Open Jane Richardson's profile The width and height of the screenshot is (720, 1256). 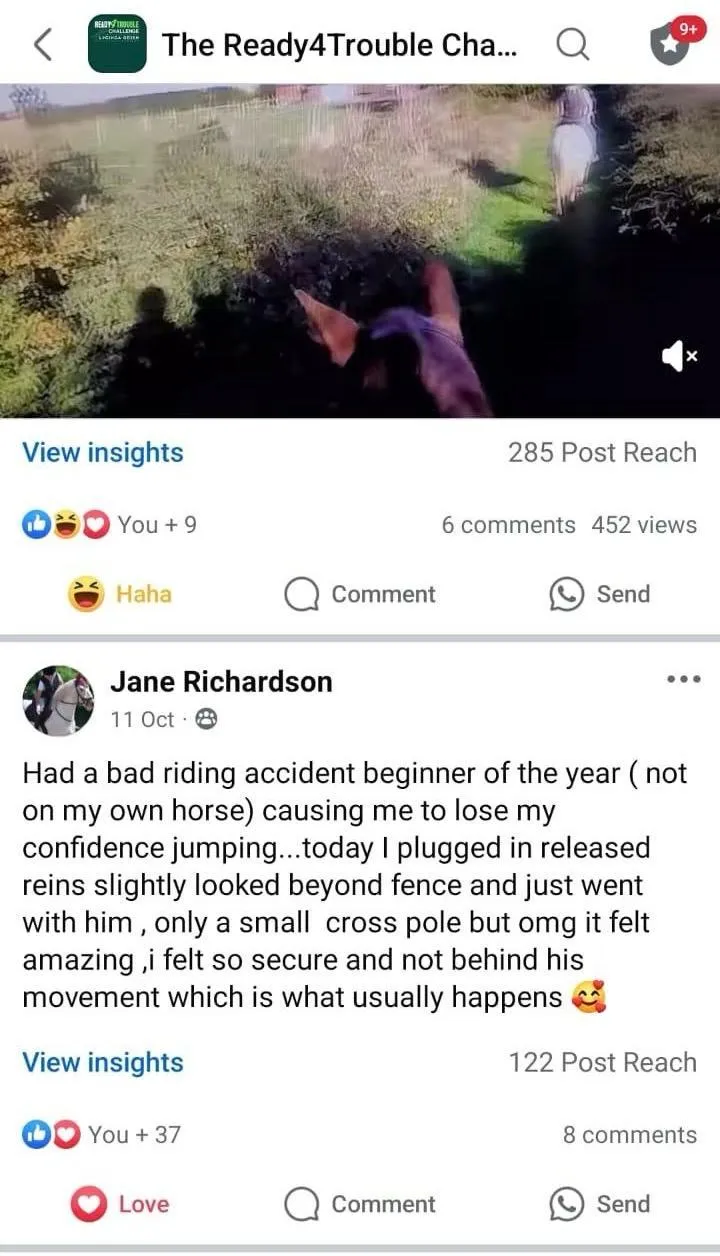click(221, 682)
